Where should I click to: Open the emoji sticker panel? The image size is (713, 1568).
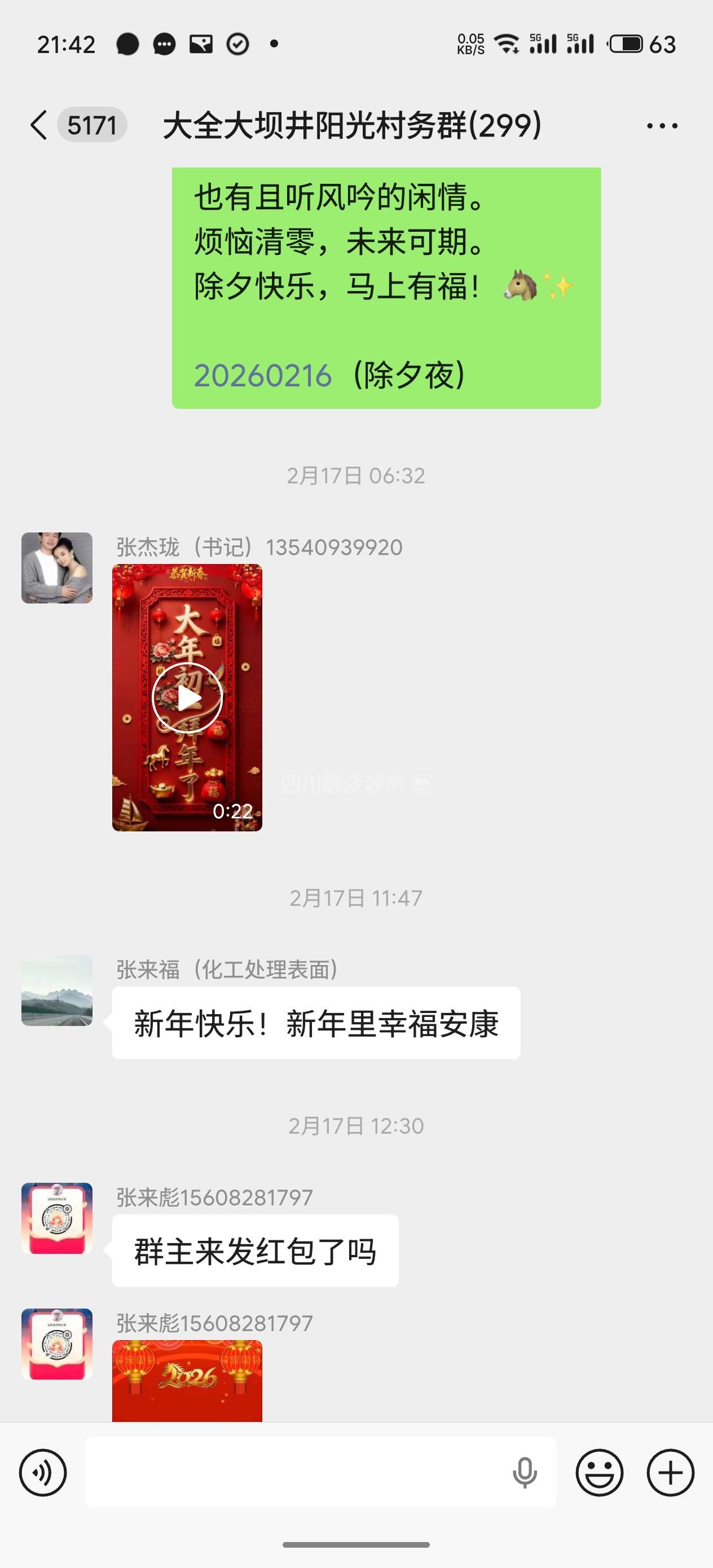click(599, 1473)
